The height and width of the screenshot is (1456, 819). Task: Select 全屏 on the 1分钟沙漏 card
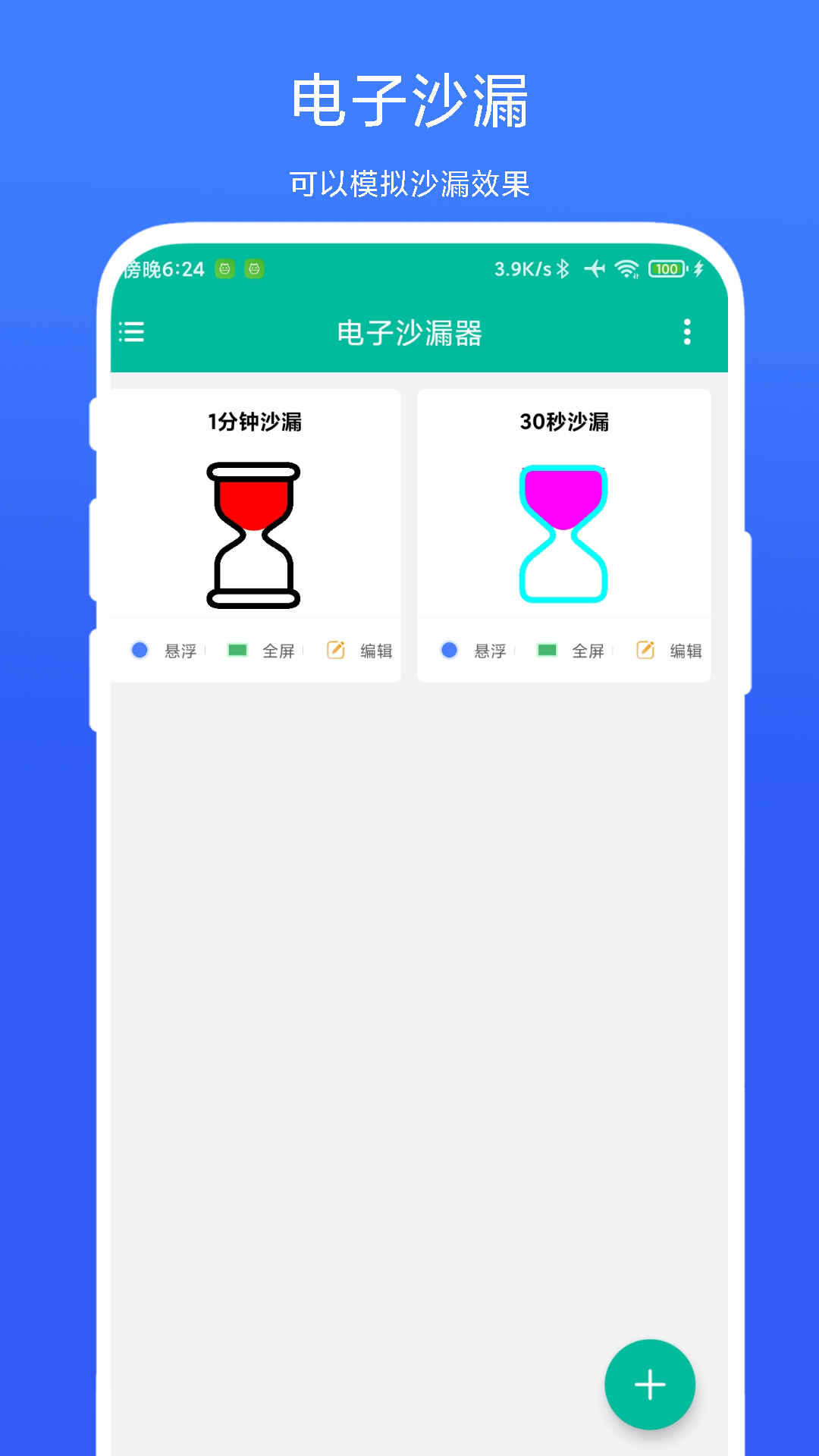click(x=278, y=651)
